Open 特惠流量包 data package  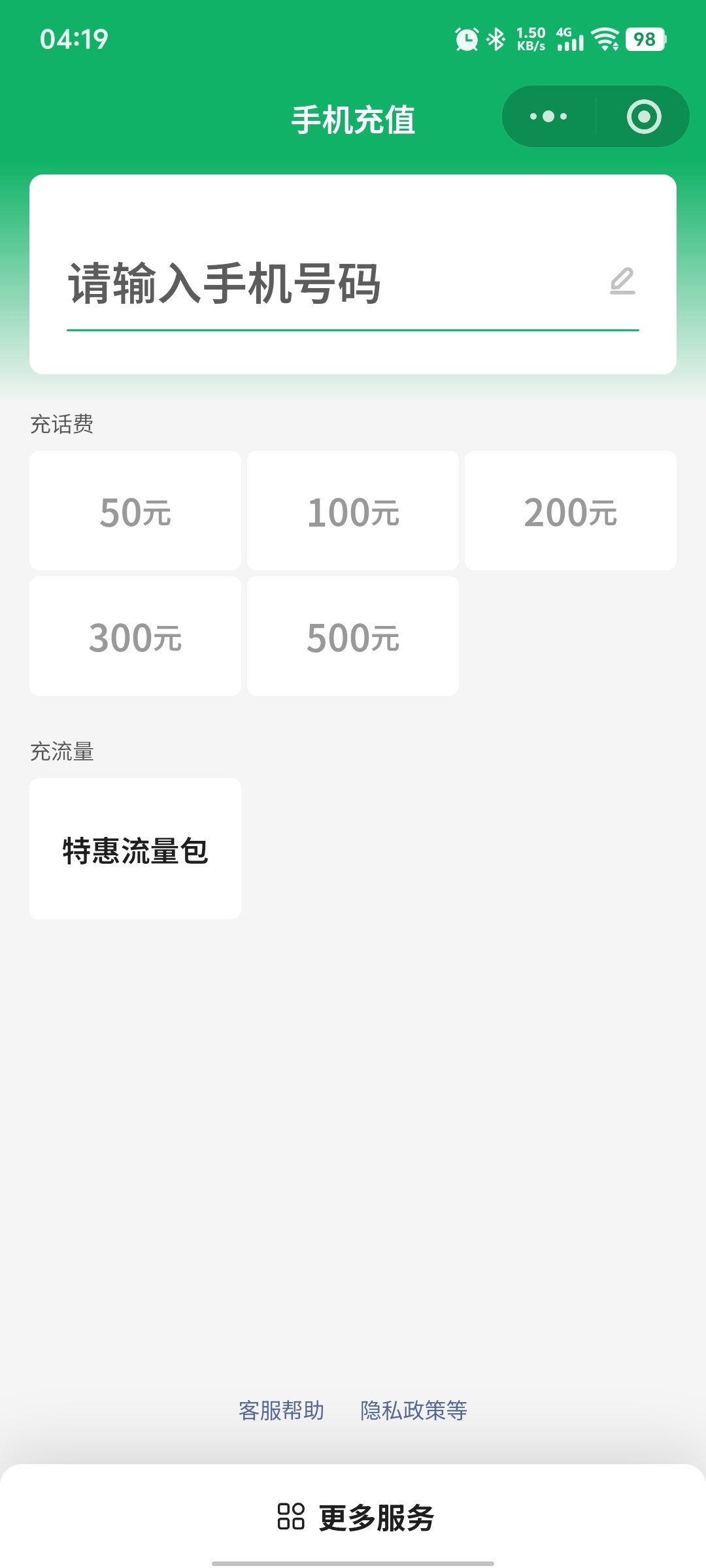135,849
